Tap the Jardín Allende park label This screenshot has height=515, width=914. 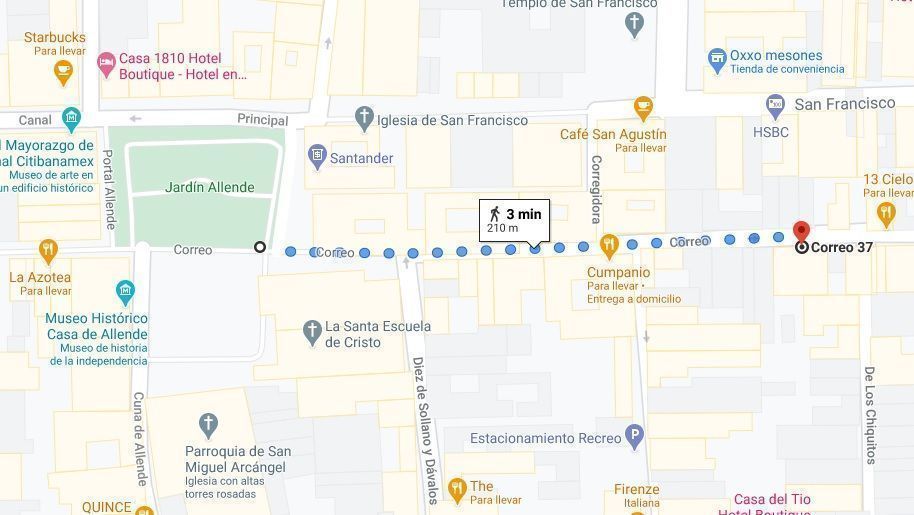pos(209,187)
